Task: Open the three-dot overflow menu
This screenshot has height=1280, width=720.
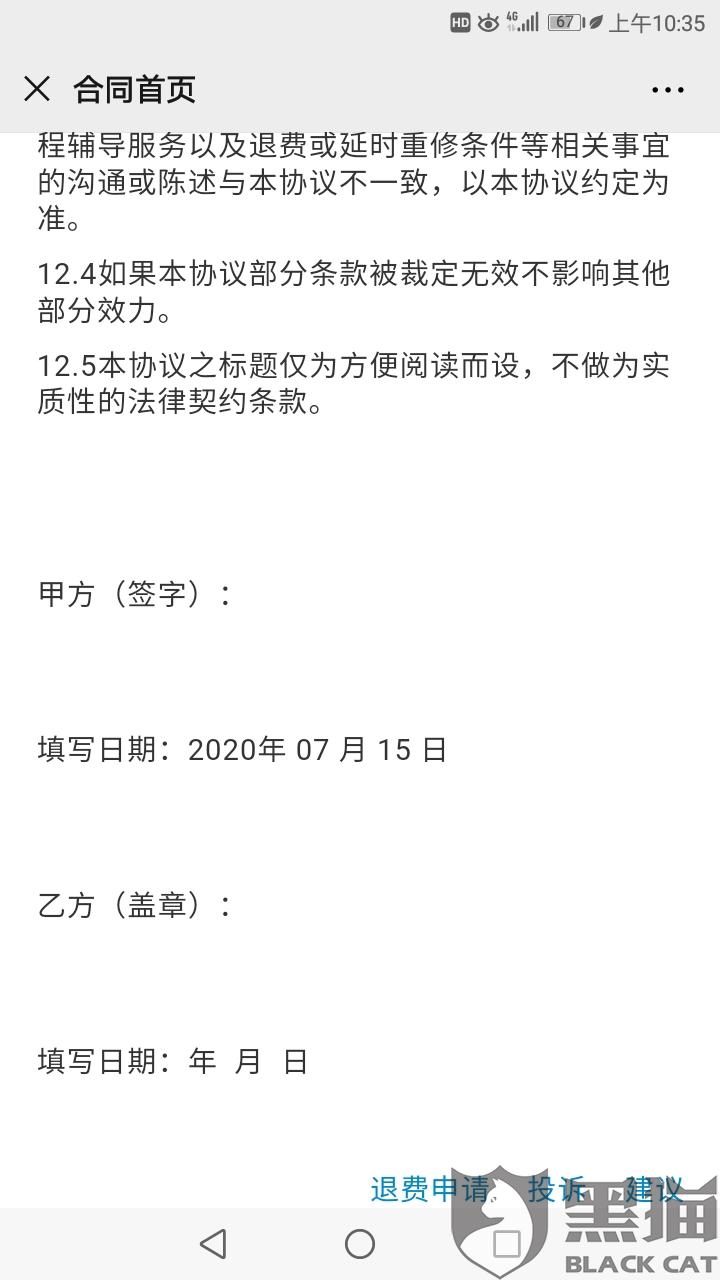Action: (668, 90)
